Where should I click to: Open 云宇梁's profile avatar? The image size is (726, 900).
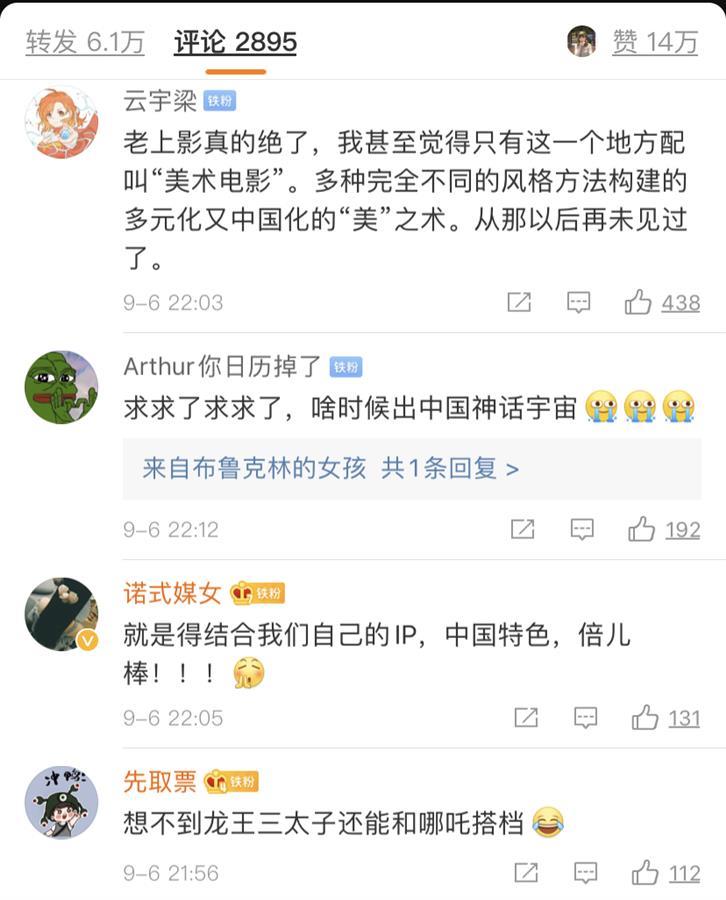[x=61, y=122]
